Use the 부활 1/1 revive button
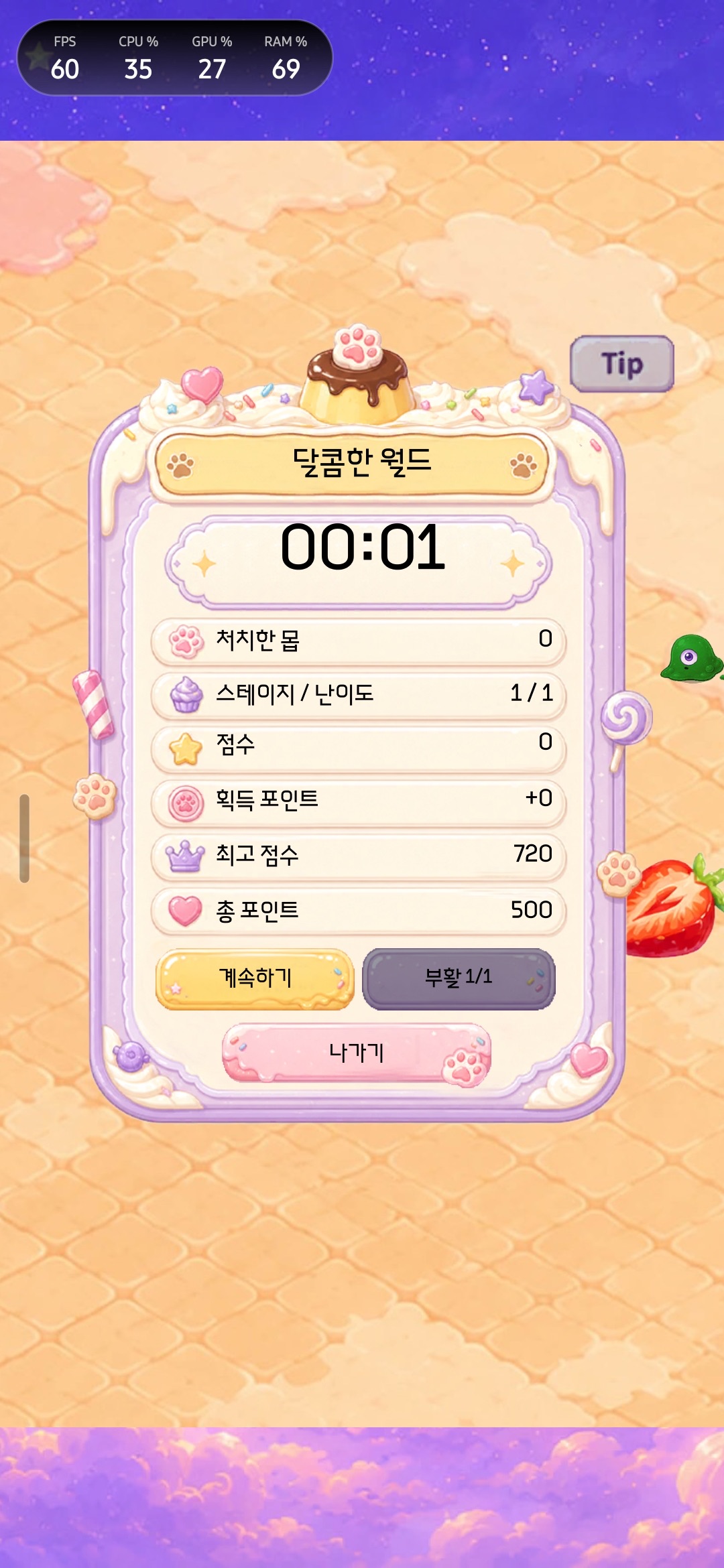724x1568 pixels. tap(459, 978)
